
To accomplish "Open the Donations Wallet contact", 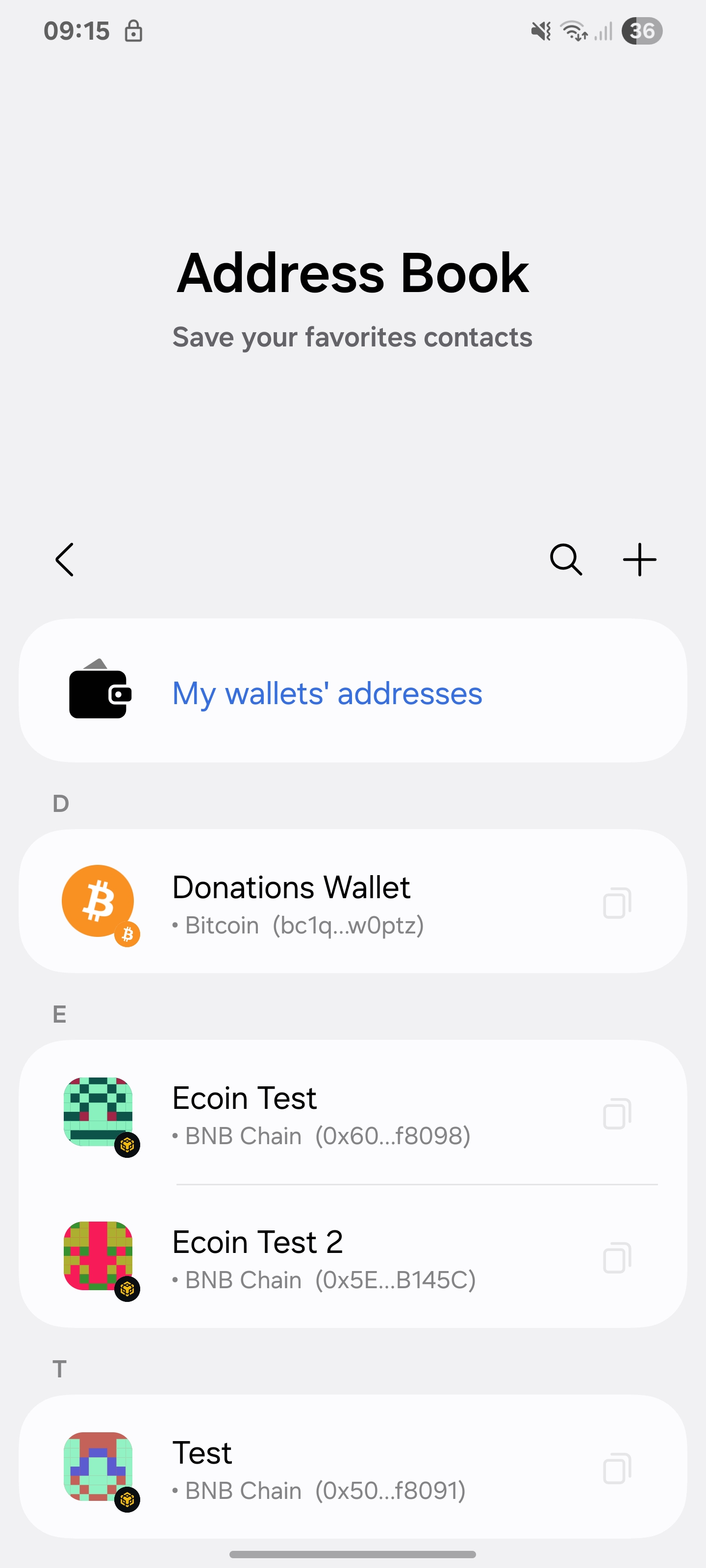I will (x=291, y=902).
